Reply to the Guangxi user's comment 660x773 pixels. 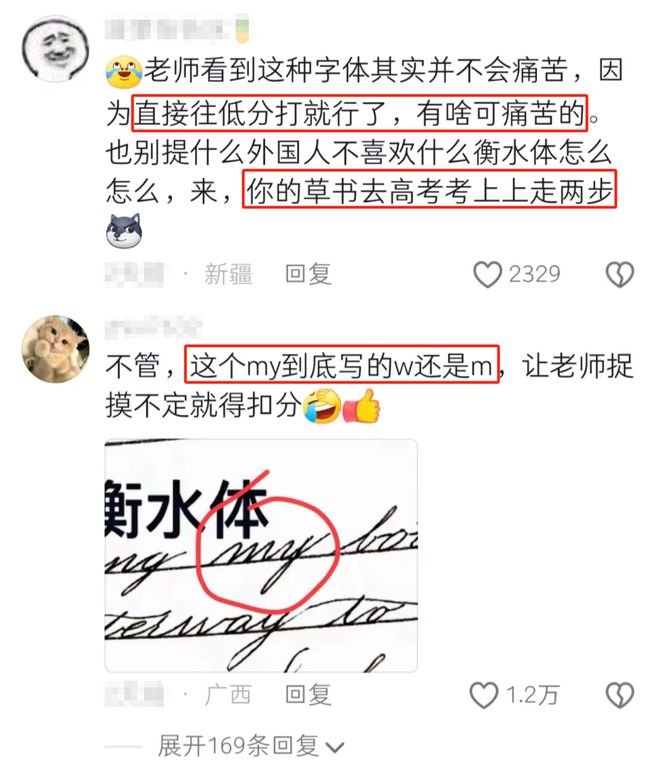pyautogui.click(x=307, y=695)
